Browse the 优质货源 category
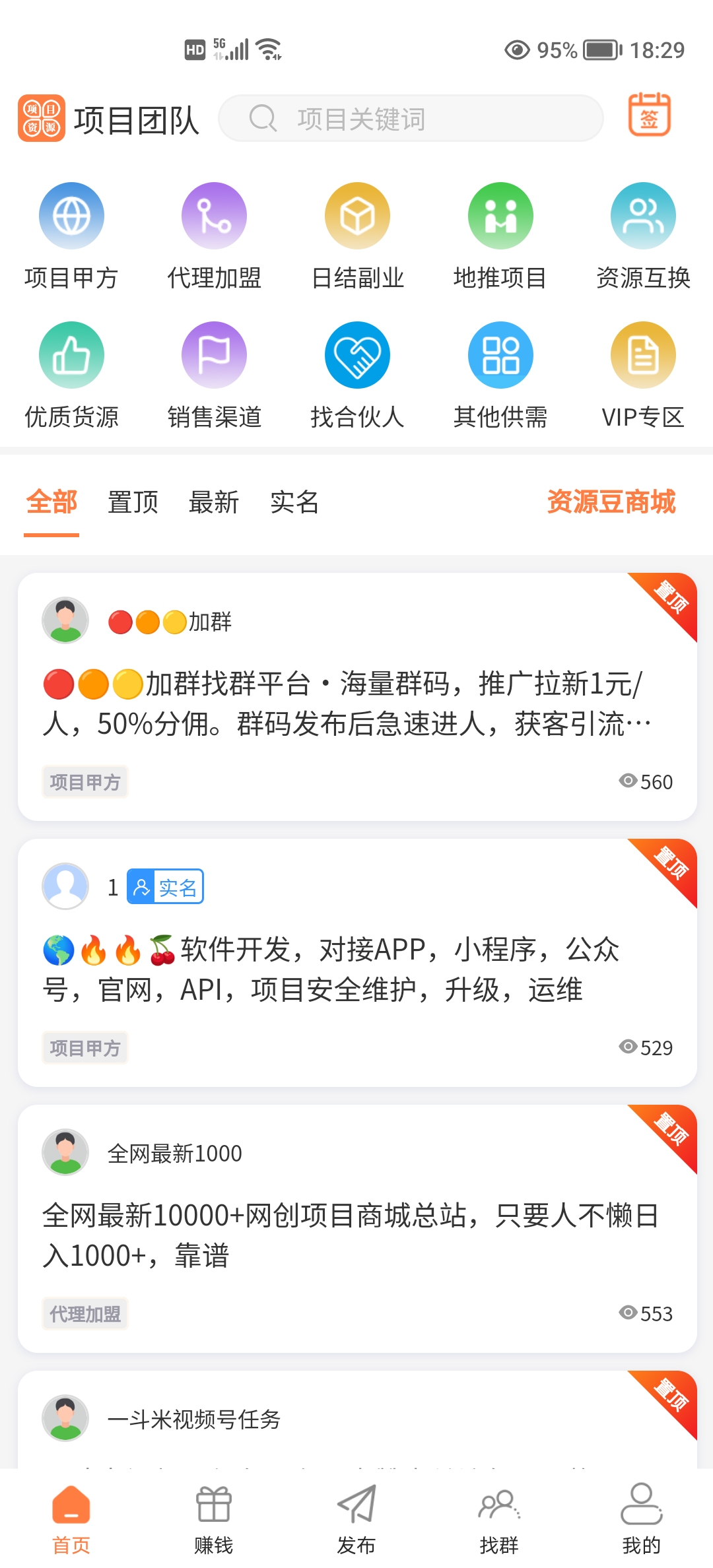The height and width of the screenshot is (1568, 713). [71, 376]
